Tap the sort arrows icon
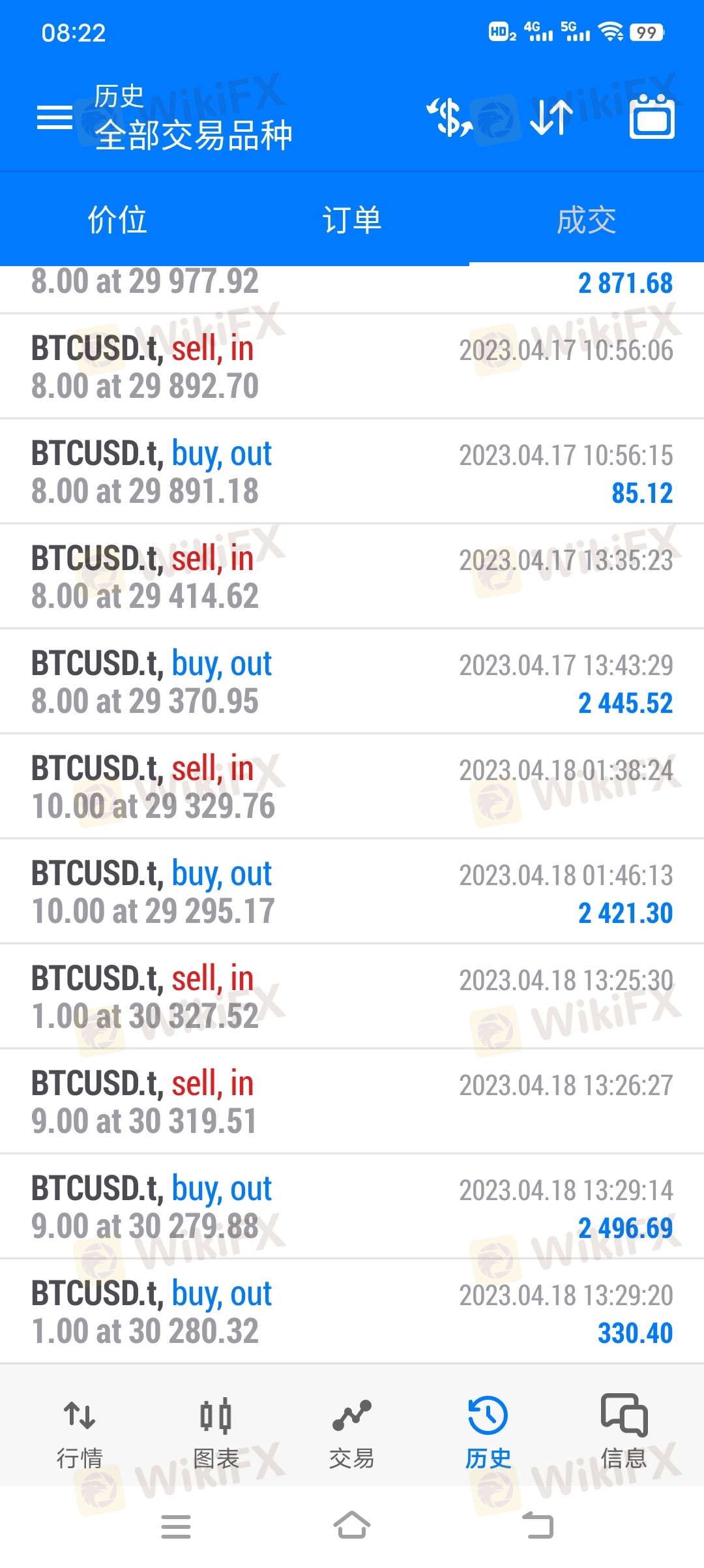This screenshot has height=1568, width=704. 551,117
